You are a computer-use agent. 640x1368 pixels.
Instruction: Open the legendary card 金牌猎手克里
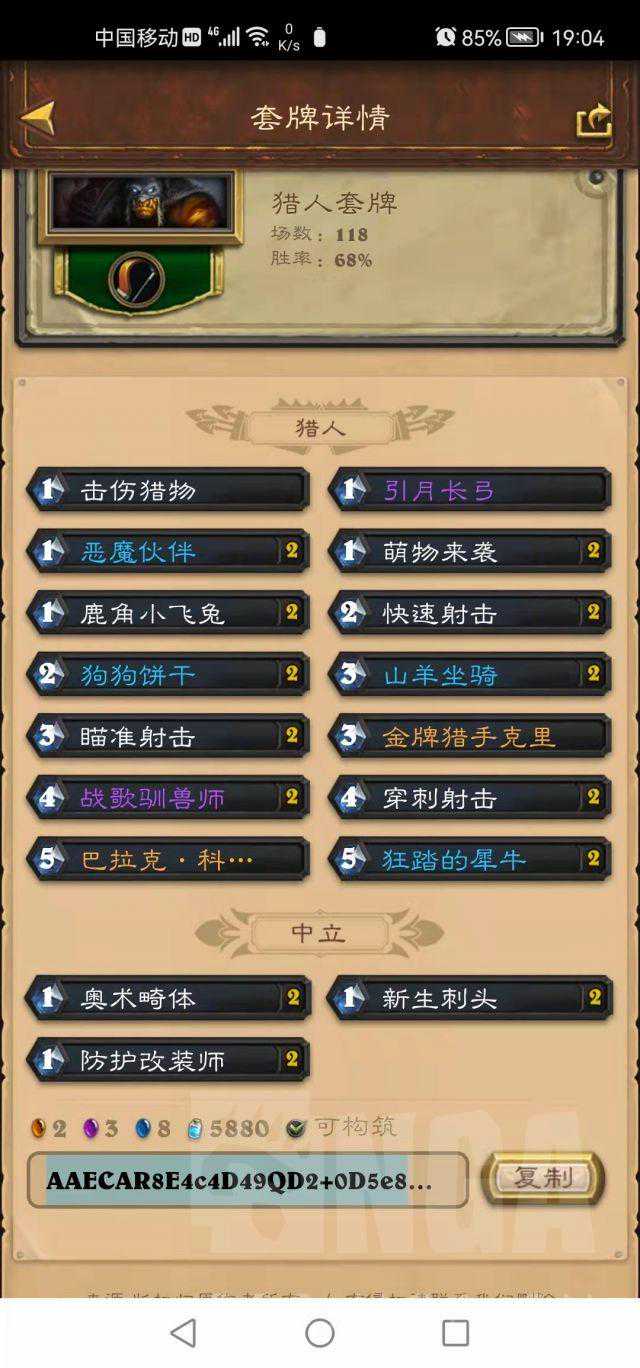pos(470,737)
